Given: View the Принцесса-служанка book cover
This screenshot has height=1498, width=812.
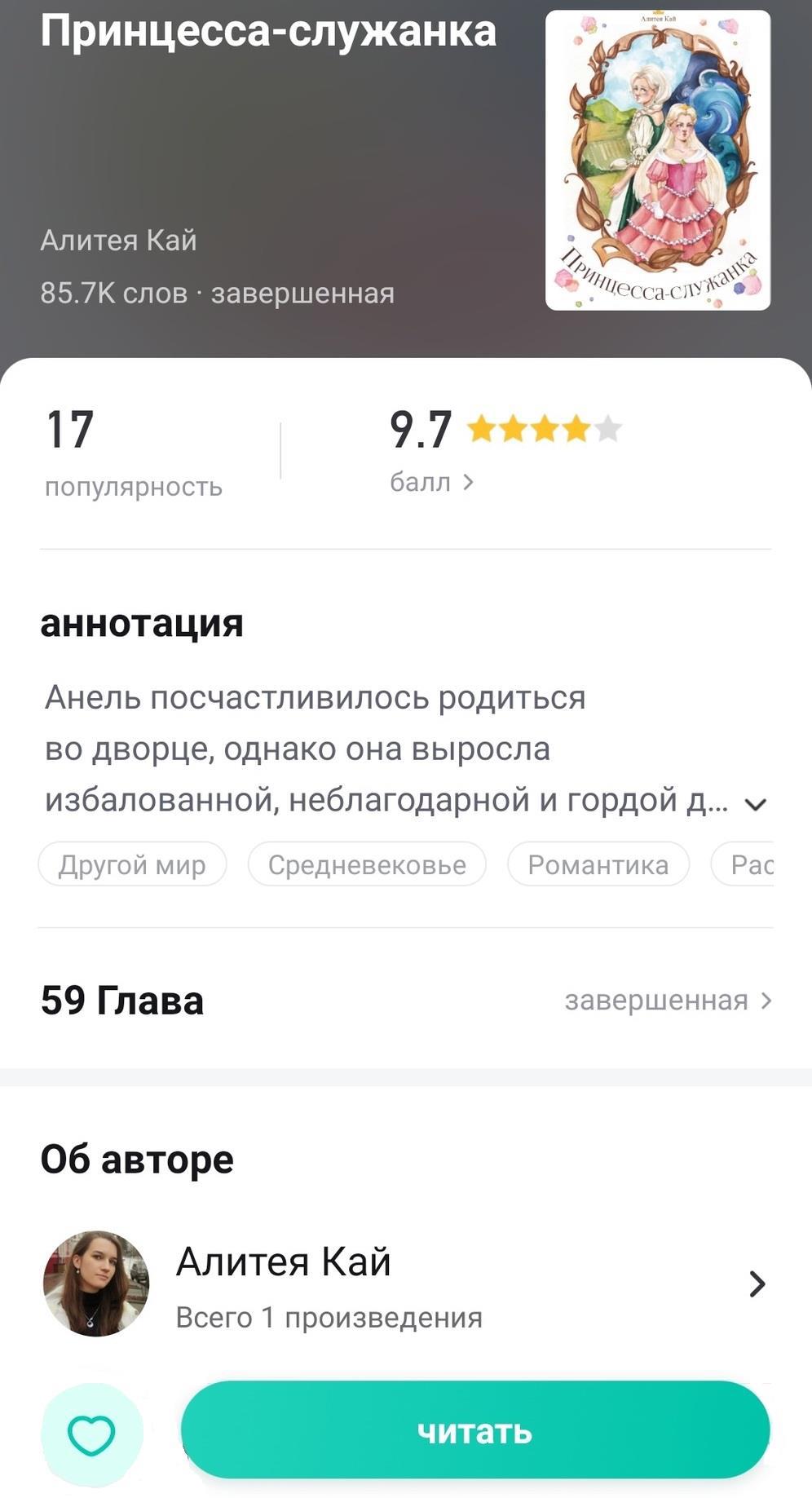Looking at the screenshot, I should click(657, 160).
